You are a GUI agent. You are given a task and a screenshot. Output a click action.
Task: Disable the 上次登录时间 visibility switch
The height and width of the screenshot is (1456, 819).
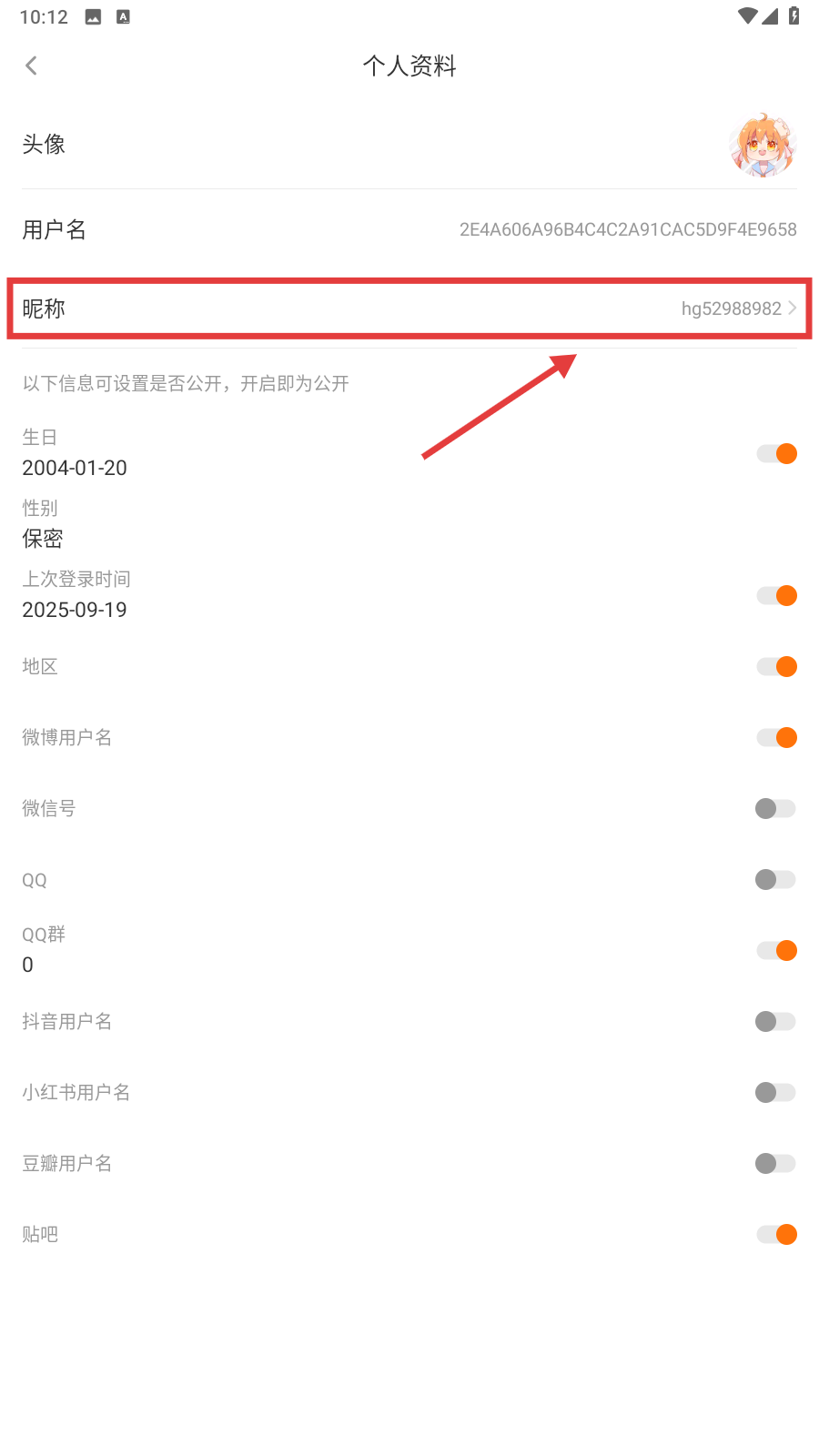point(776,595)
